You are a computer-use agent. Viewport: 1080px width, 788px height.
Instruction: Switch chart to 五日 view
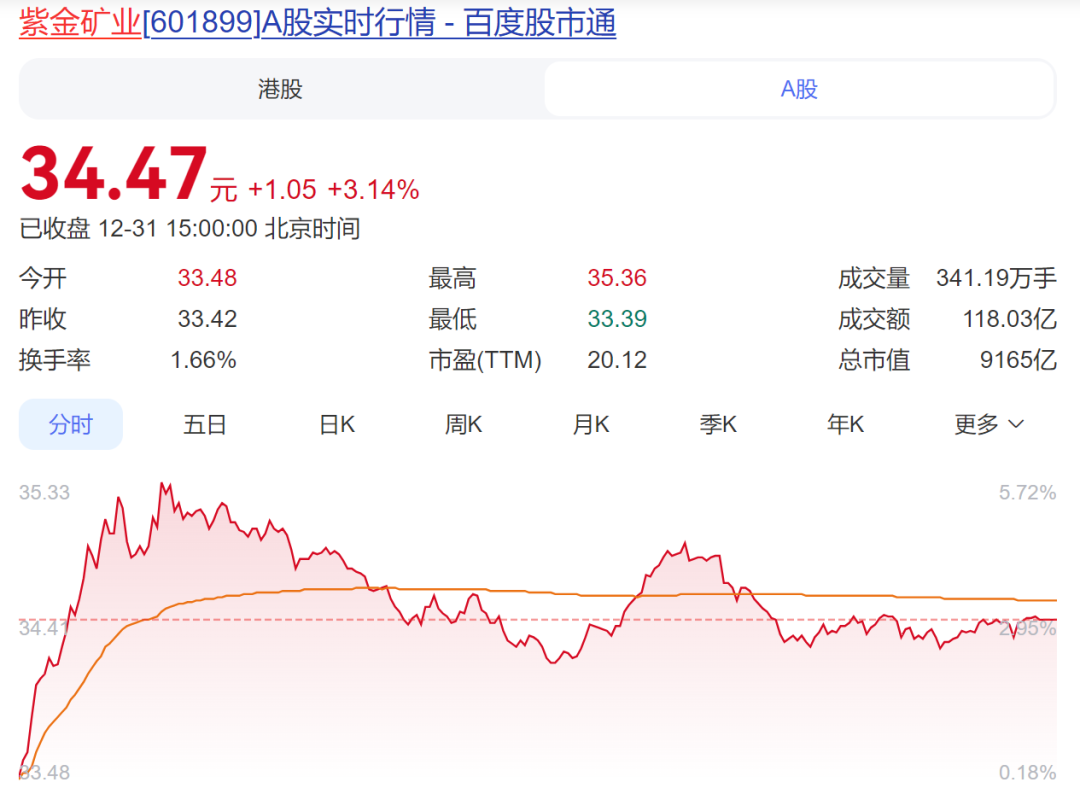point(205,425)
